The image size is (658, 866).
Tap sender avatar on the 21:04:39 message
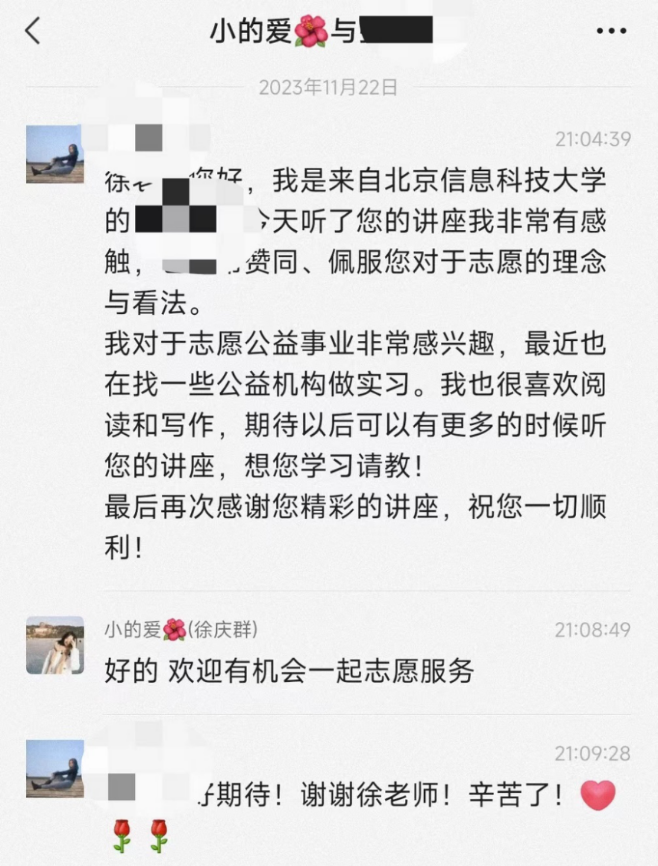pos(54,154)
